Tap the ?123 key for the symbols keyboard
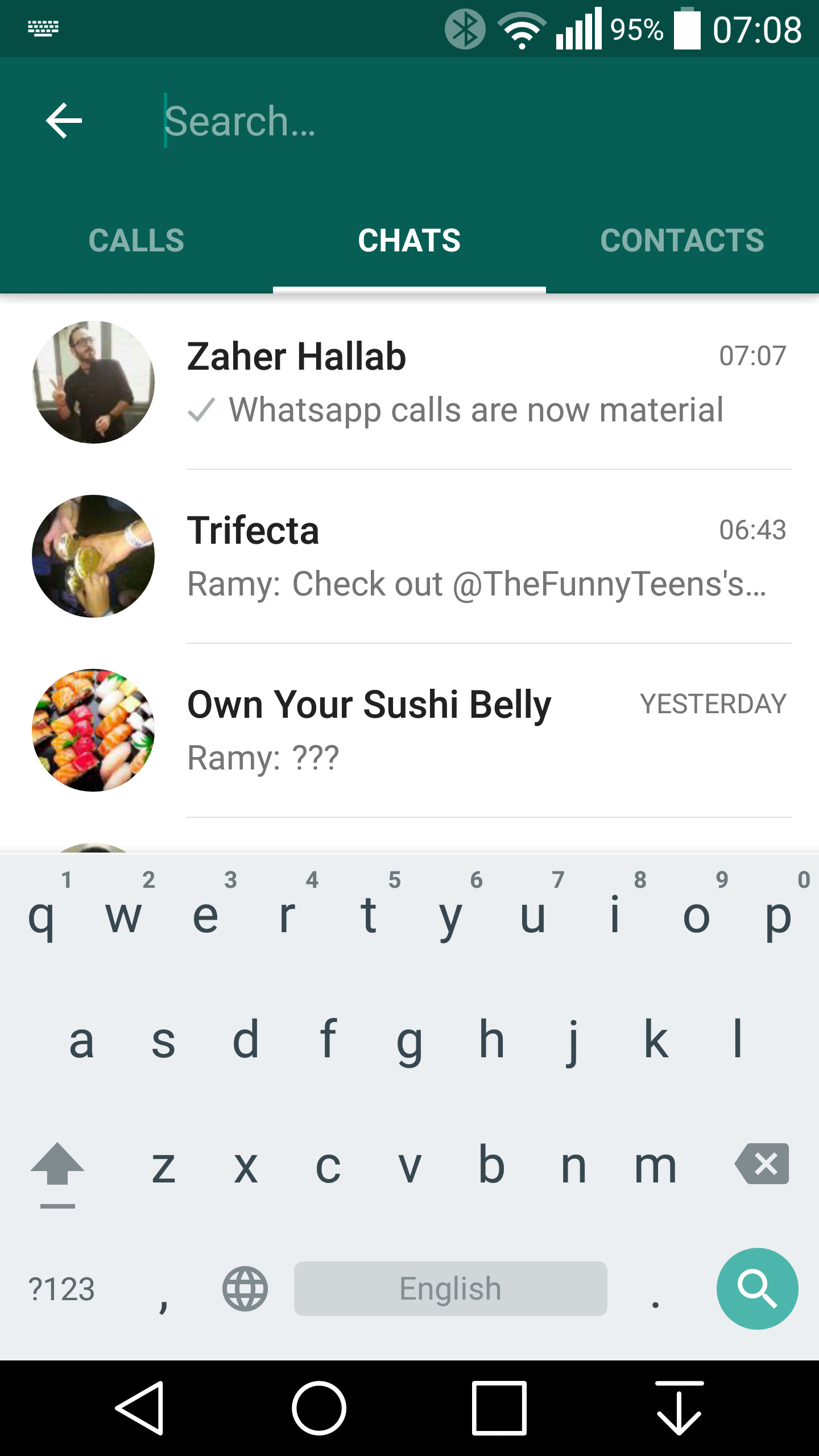Viewport: 819px width, 1456px height. tap(61, 1289)
